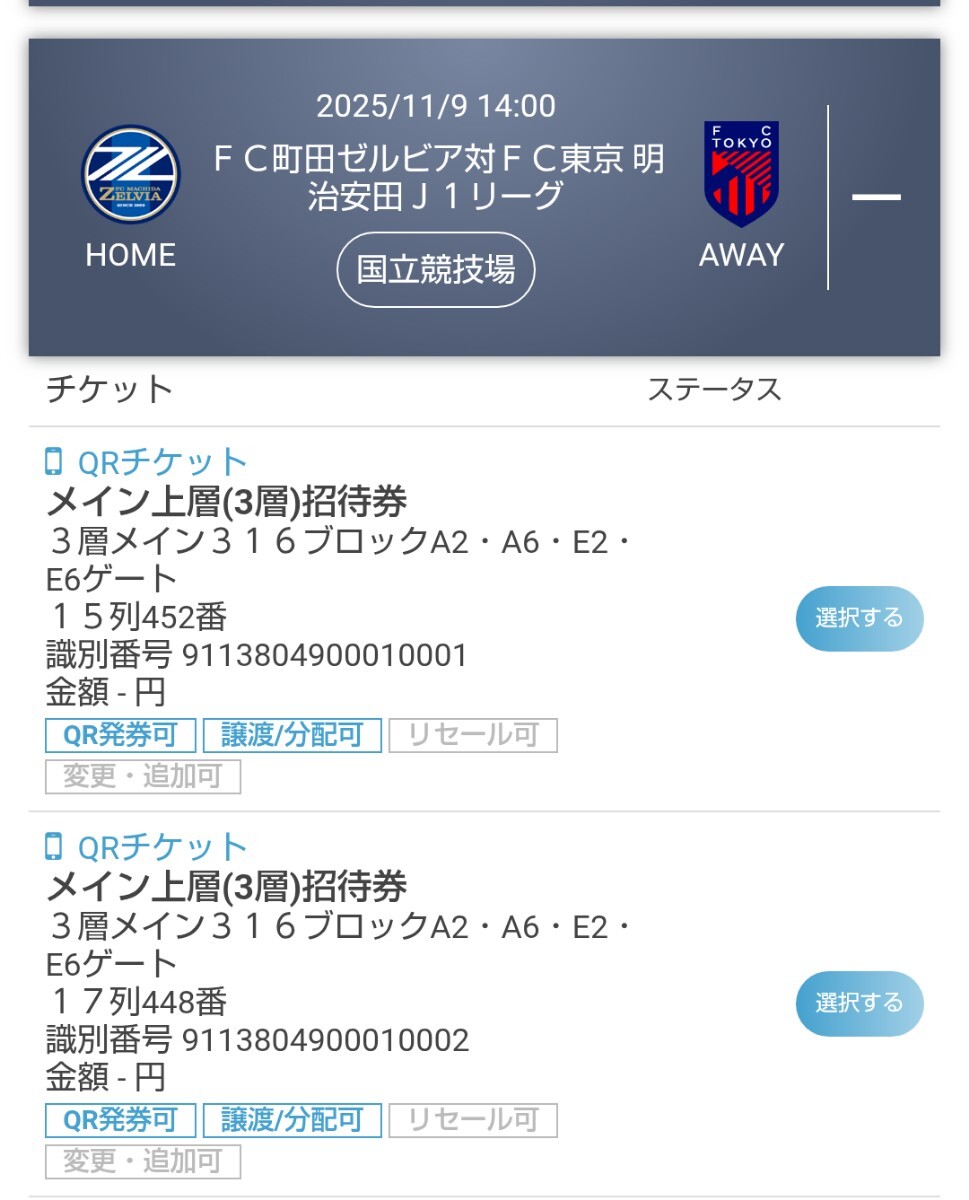Collapse the match card with the minus icon
Screen dimensions: 969x1200
click(876, 197)
